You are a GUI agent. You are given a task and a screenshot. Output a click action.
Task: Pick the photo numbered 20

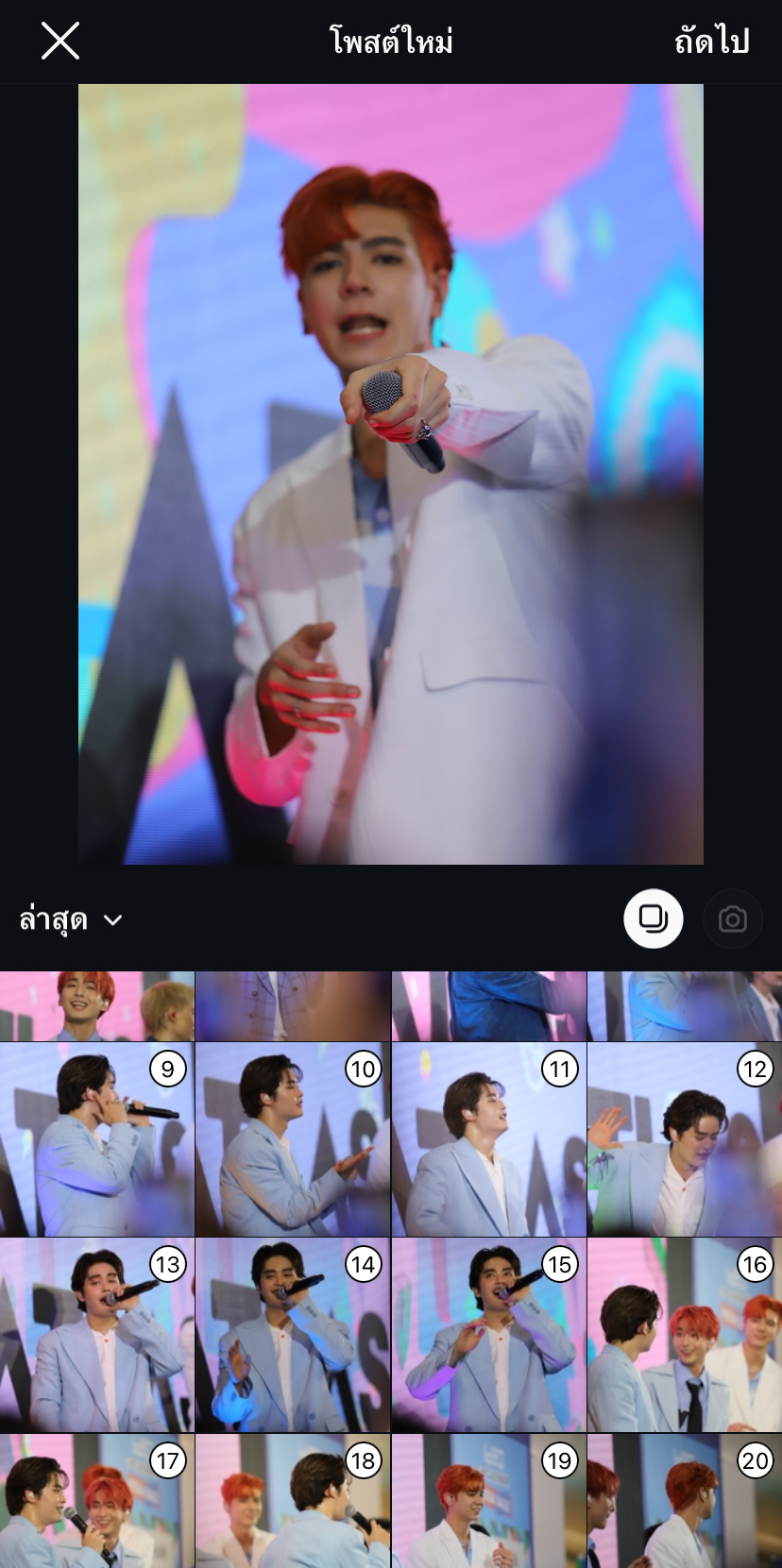tap(685, 1501)
